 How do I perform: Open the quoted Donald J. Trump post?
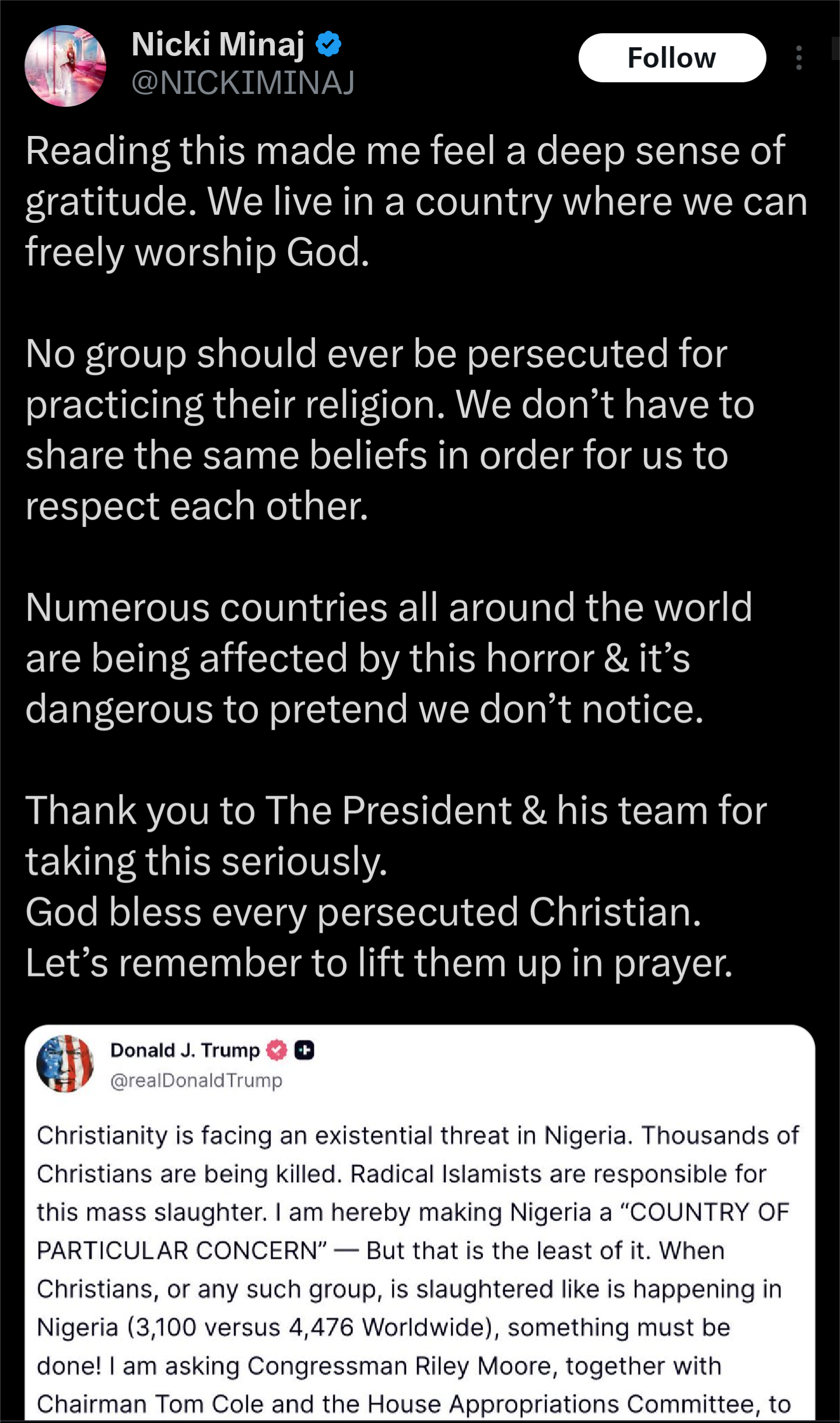click(x=419, y=1249)
